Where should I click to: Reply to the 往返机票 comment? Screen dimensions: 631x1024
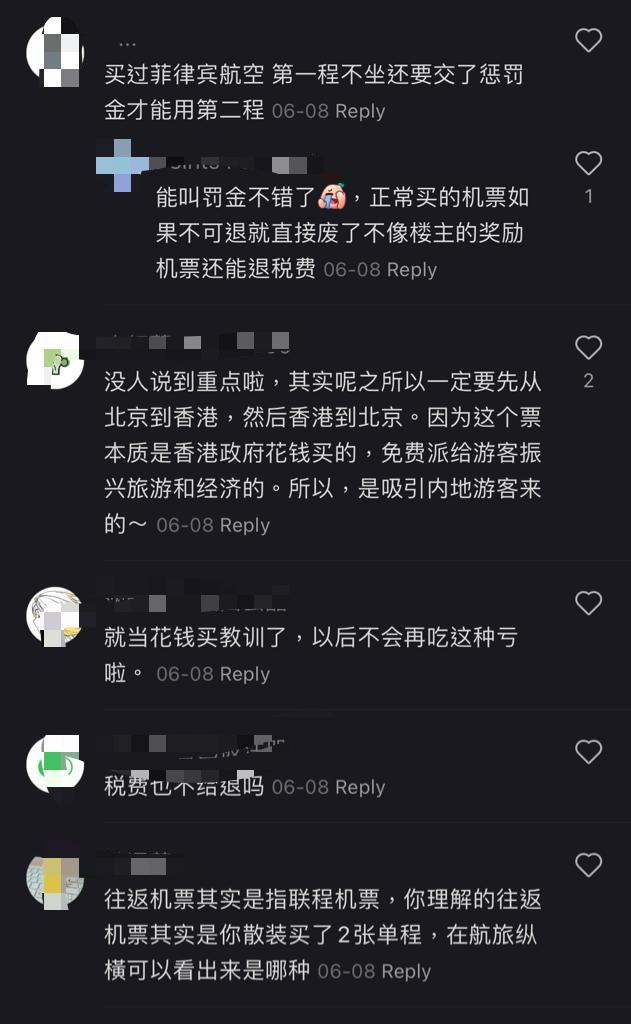click(x=406, y=971)
